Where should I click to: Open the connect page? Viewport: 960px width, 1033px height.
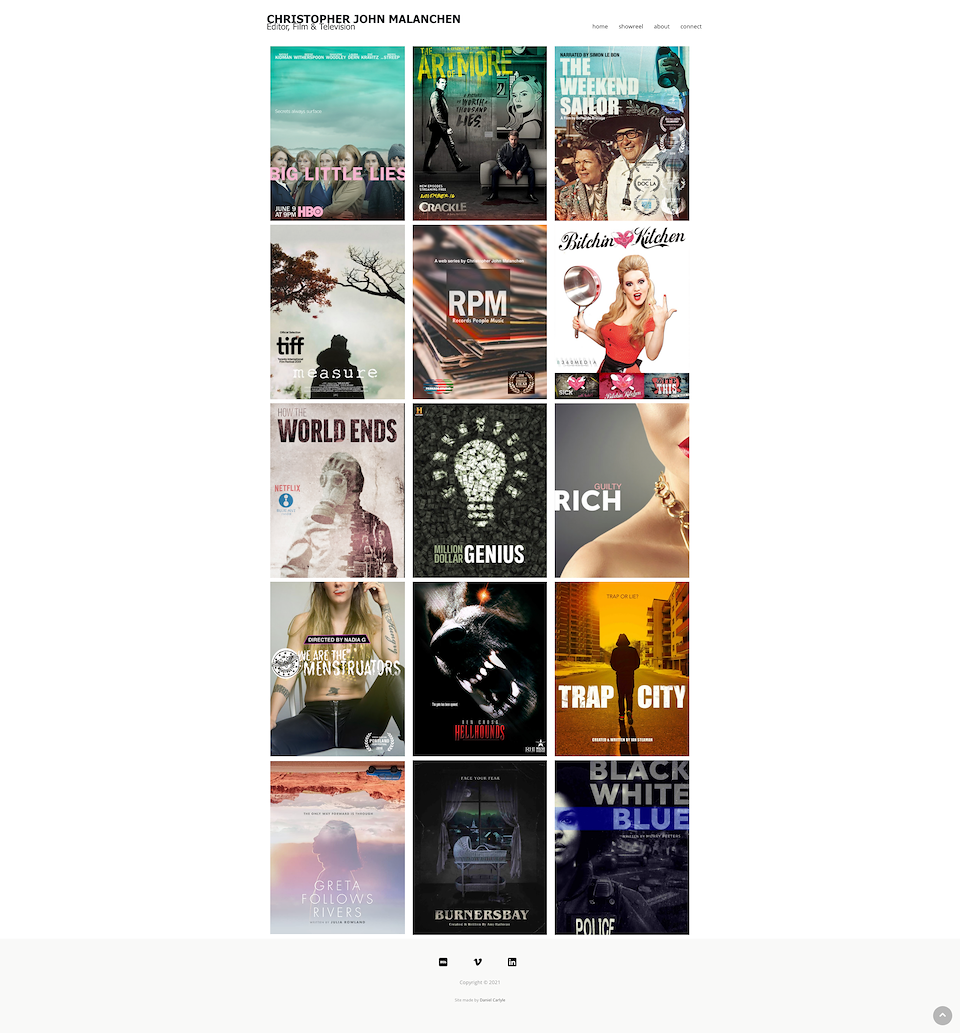tap(691, 27)
